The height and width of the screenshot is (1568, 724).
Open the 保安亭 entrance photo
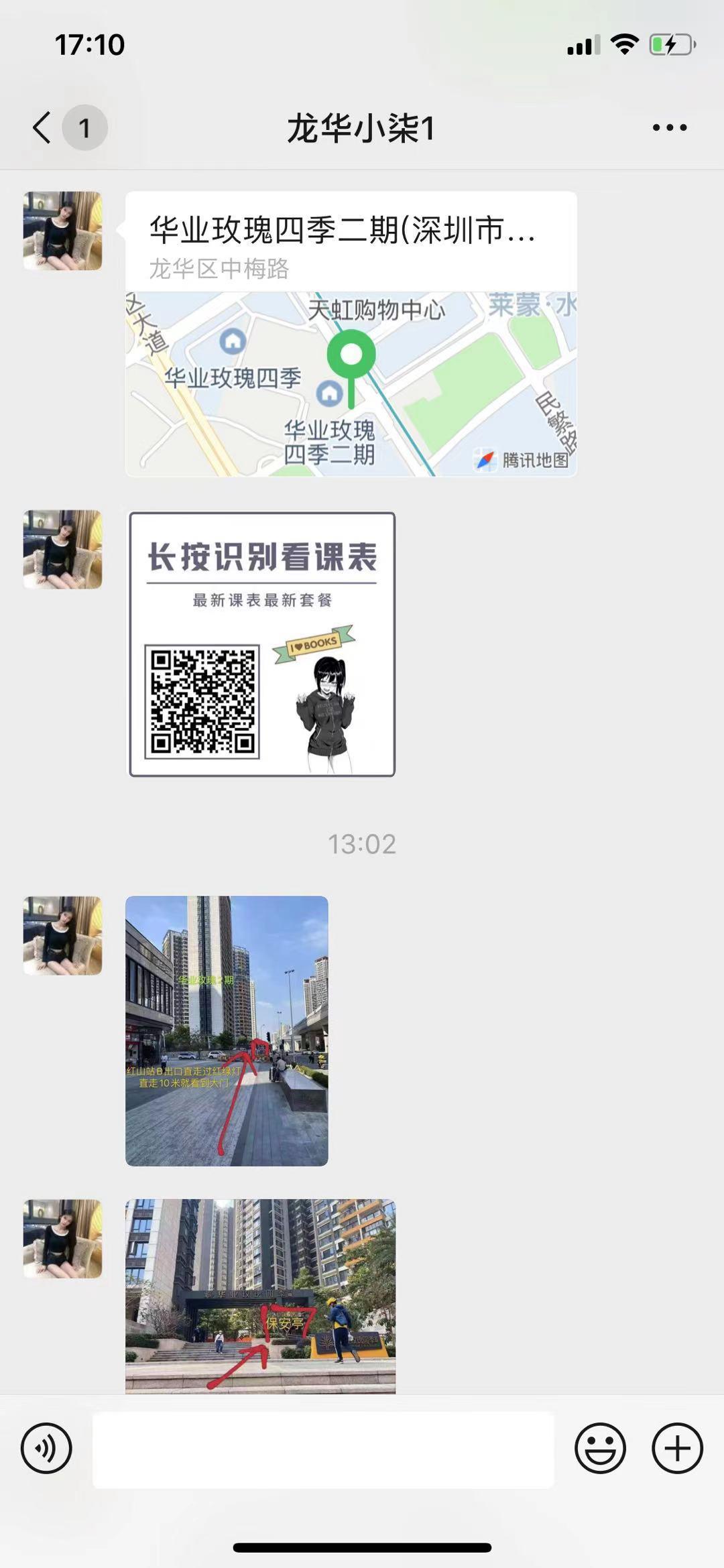coord(260,1296)
